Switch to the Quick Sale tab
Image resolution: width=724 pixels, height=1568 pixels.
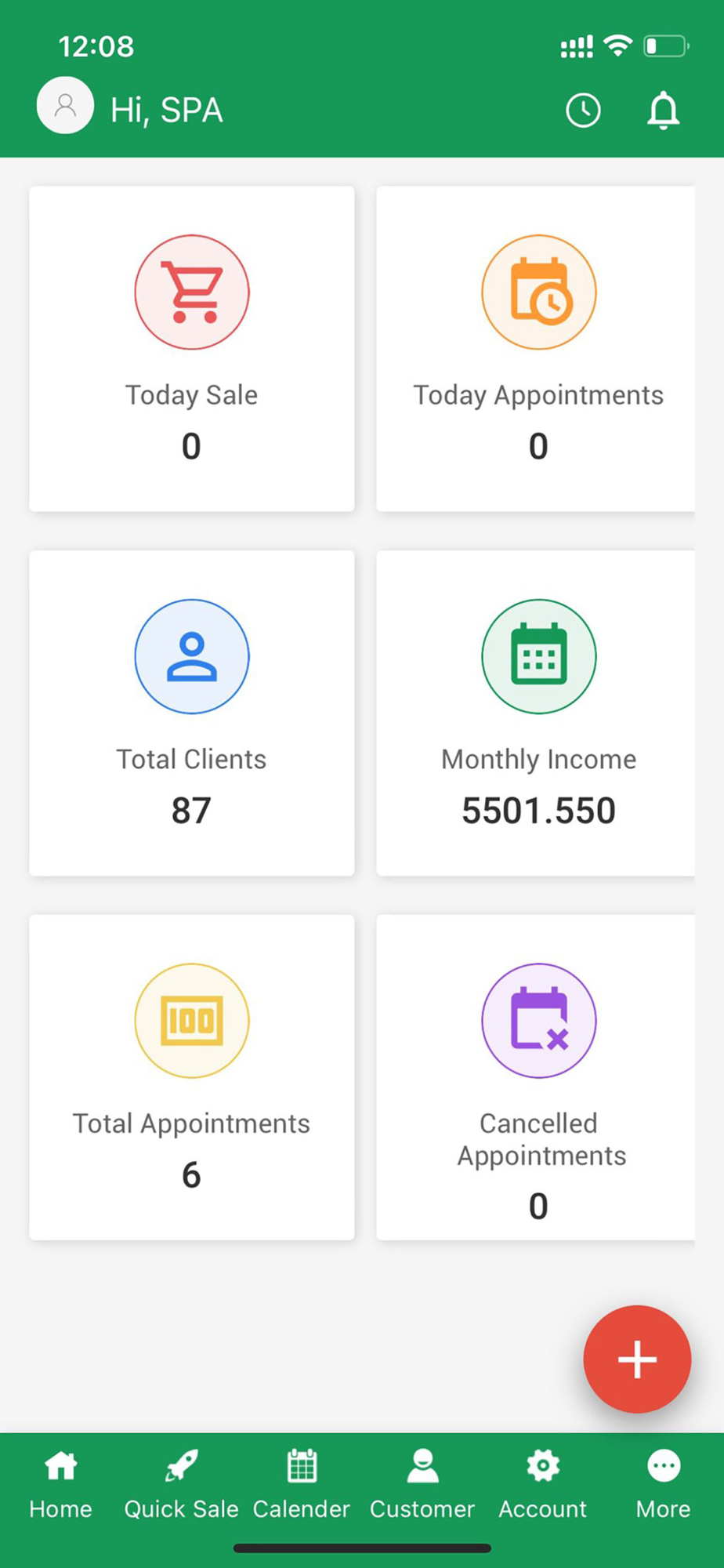(x=181, y=1484)
